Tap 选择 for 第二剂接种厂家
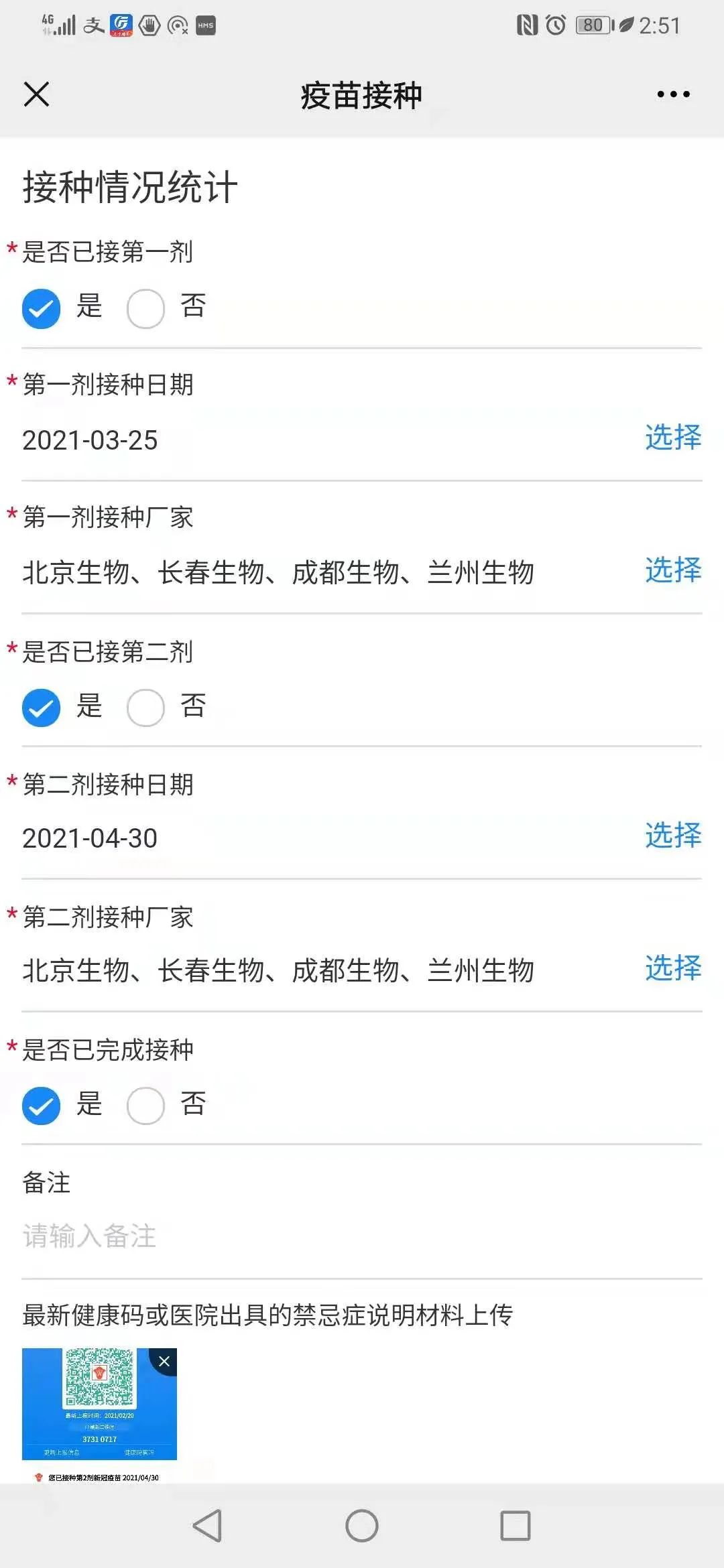The image size is (724, 1568). [672, 968]
